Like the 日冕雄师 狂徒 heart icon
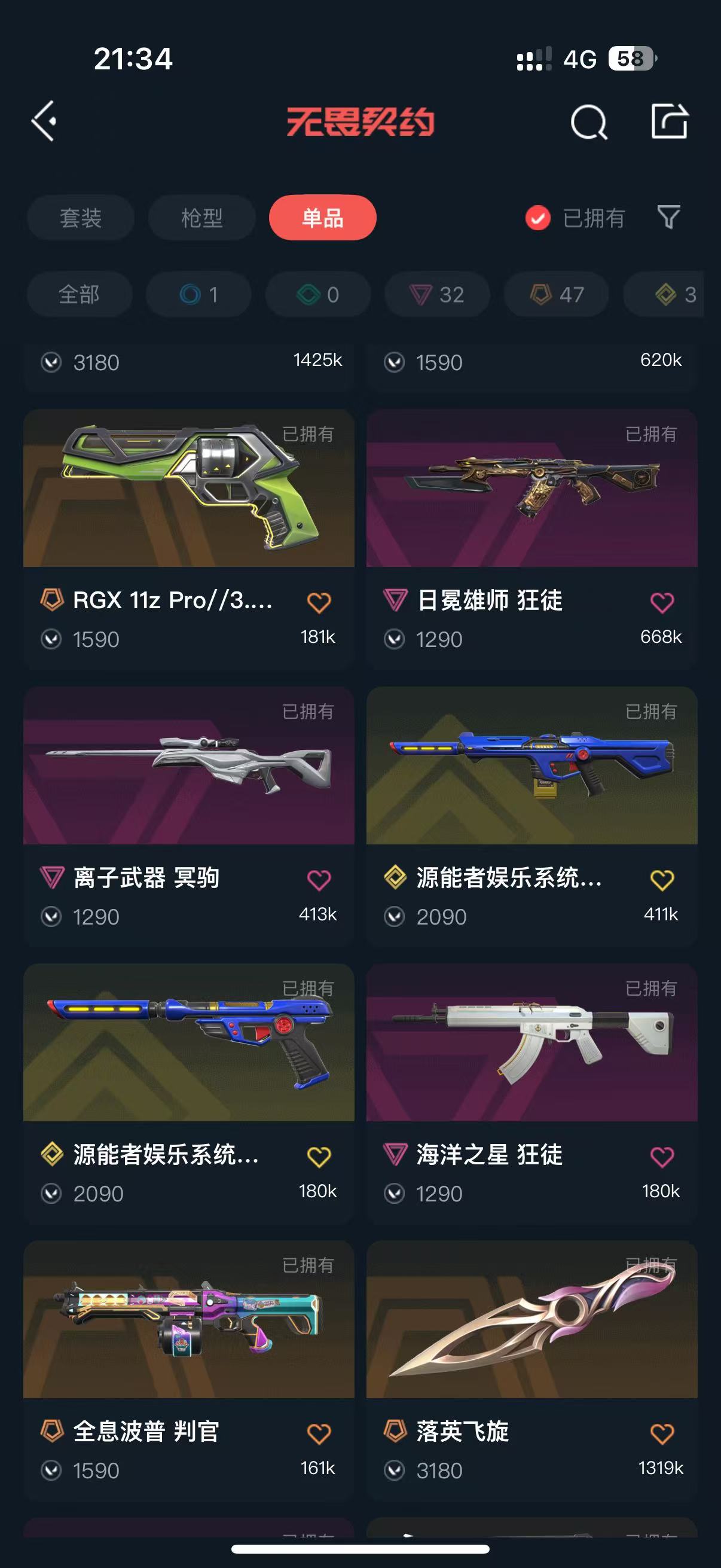The height and width of the screenshot is (1568, 721). [x=662, y=603]
